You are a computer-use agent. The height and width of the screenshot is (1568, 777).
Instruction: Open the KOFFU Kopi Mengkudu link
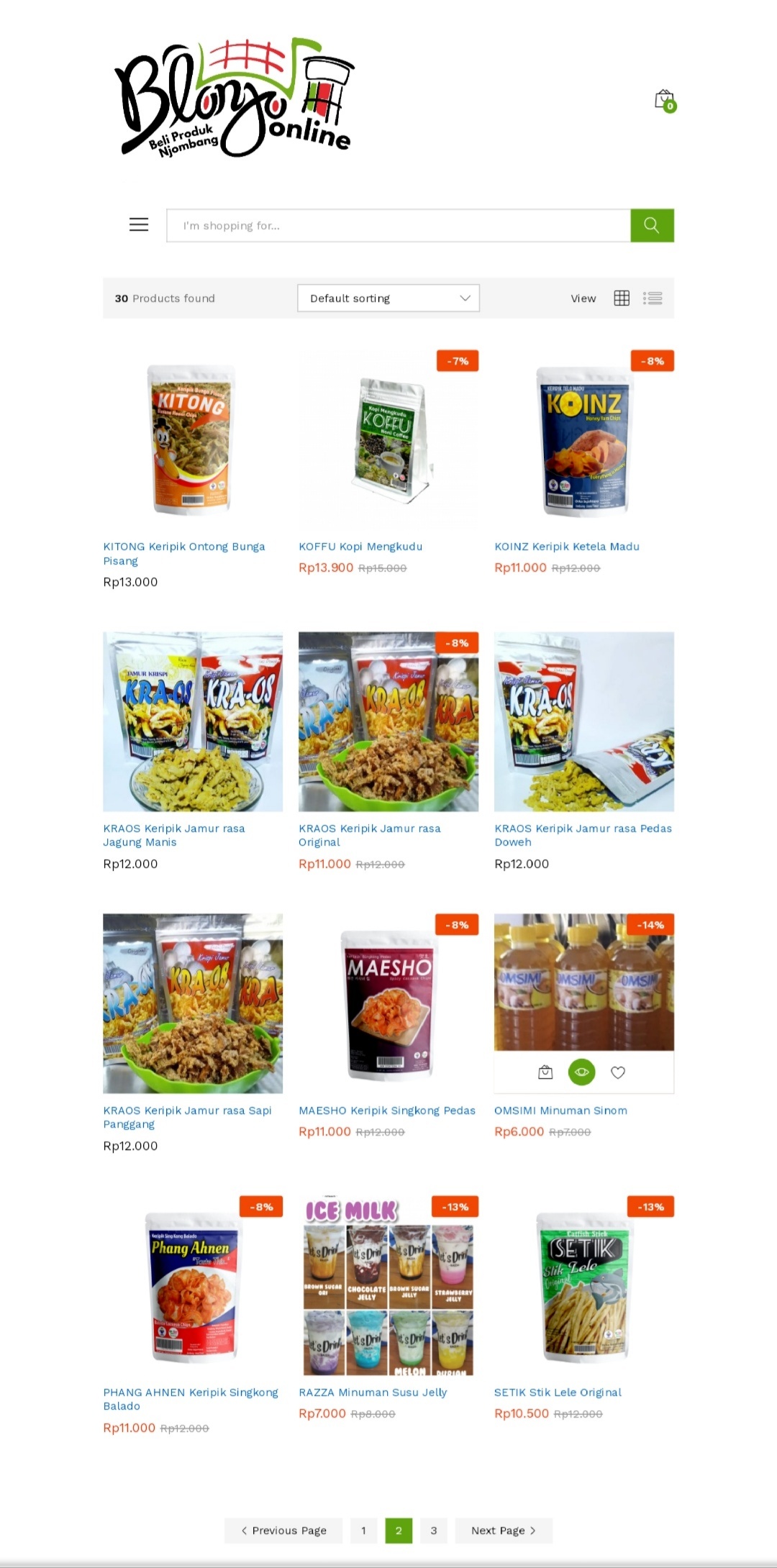(x=360, y=547)
